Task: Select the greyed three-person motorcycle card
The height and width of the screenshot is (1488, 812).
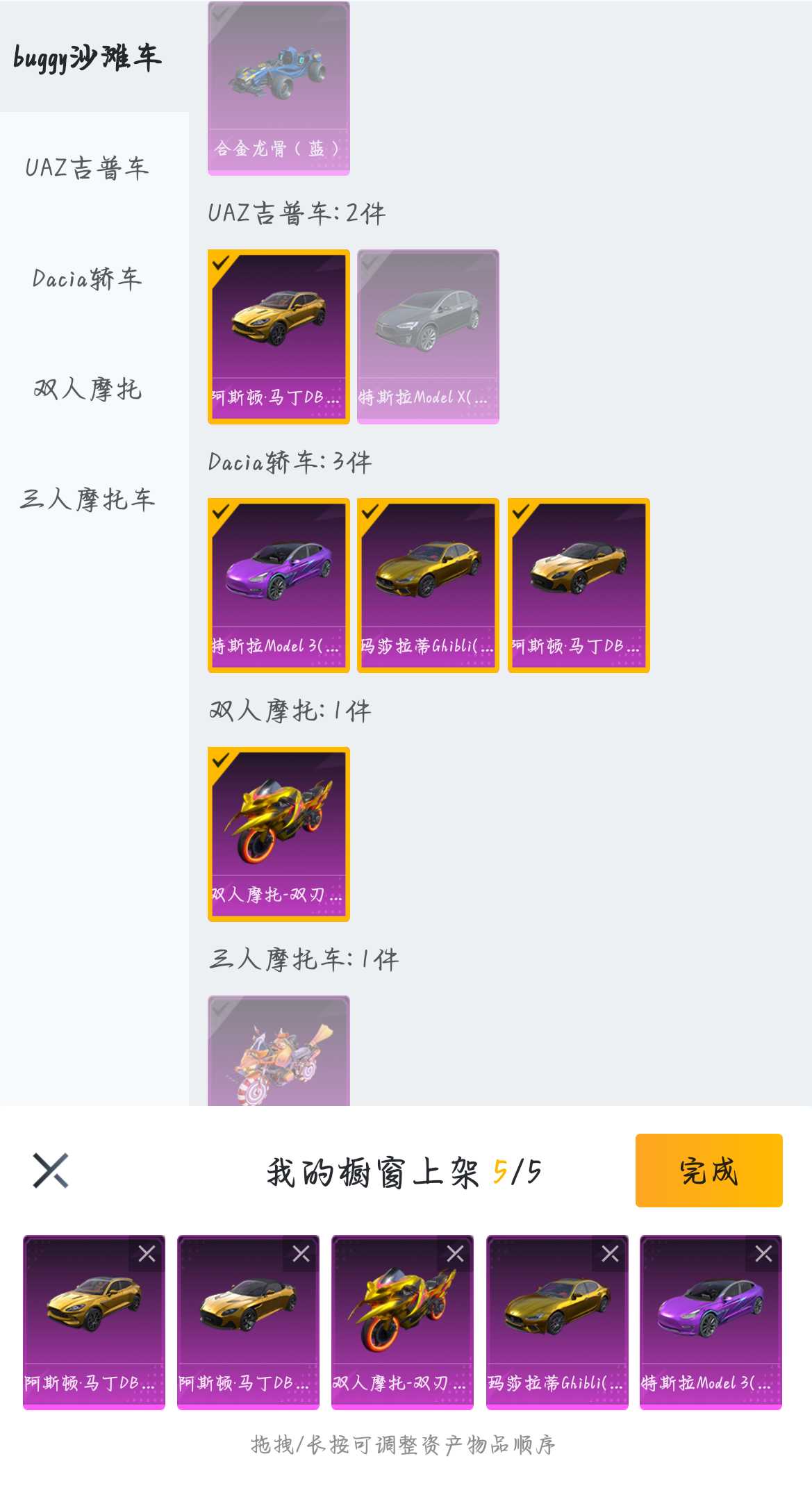Action: [279, 1050]
